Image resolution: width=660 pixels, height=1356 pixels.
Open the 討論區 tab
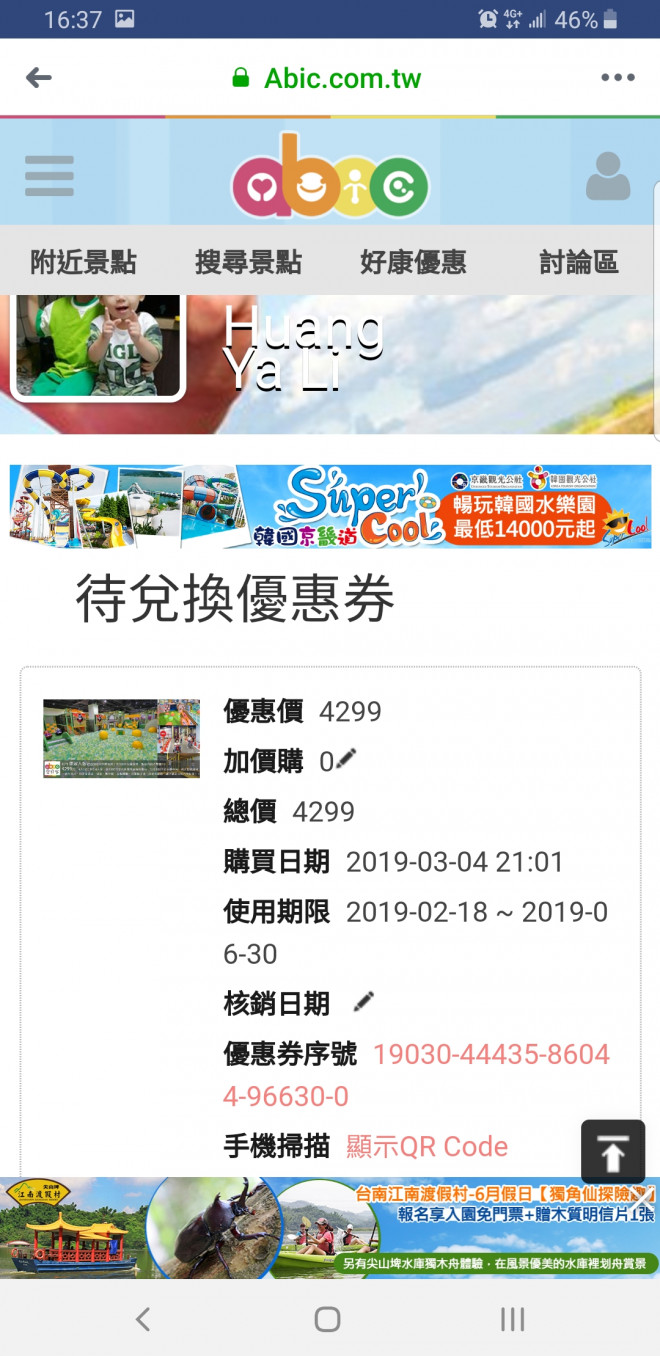click(578, 262)
